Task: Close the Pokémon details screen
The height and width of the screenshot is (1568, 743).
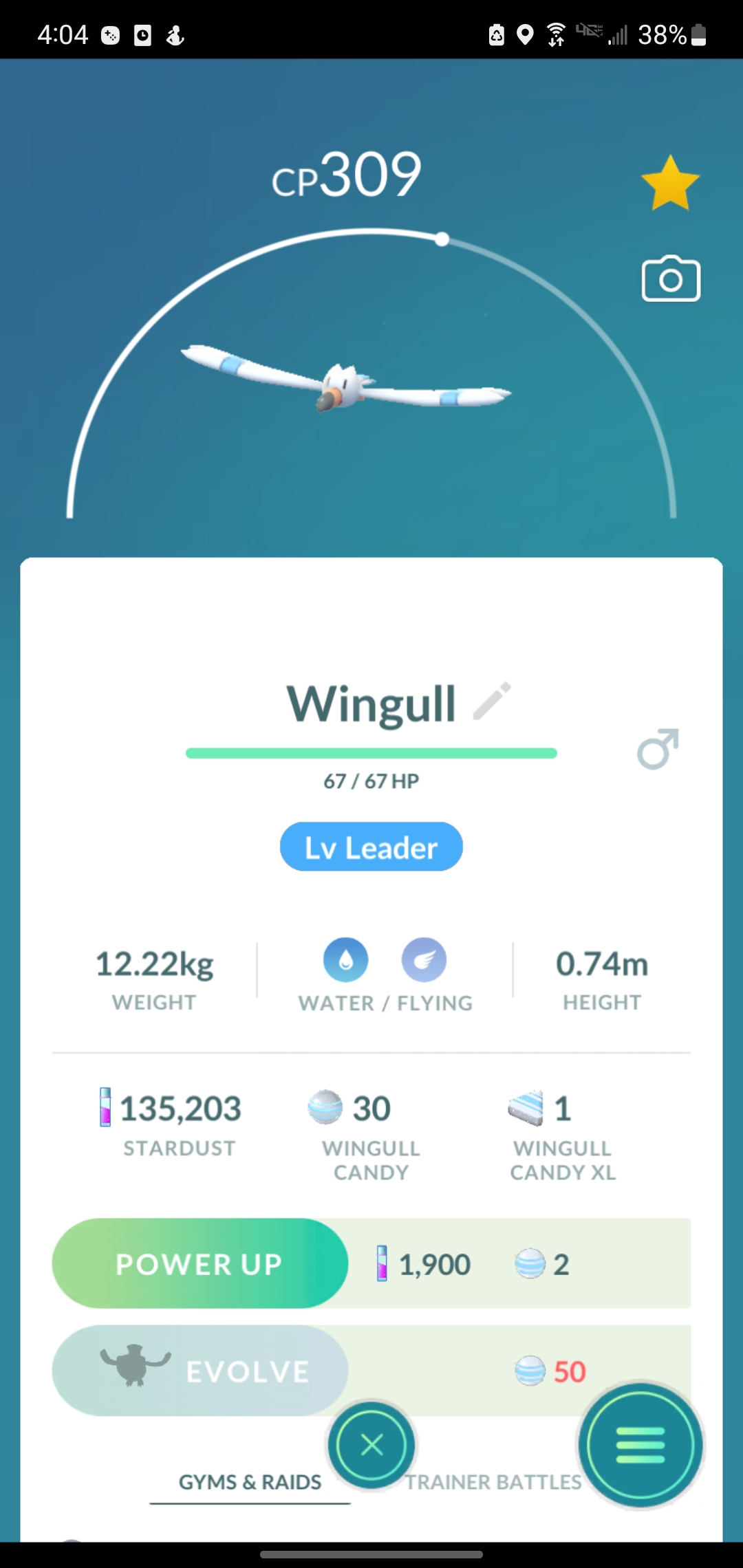Action: (x=372, y=1445)
